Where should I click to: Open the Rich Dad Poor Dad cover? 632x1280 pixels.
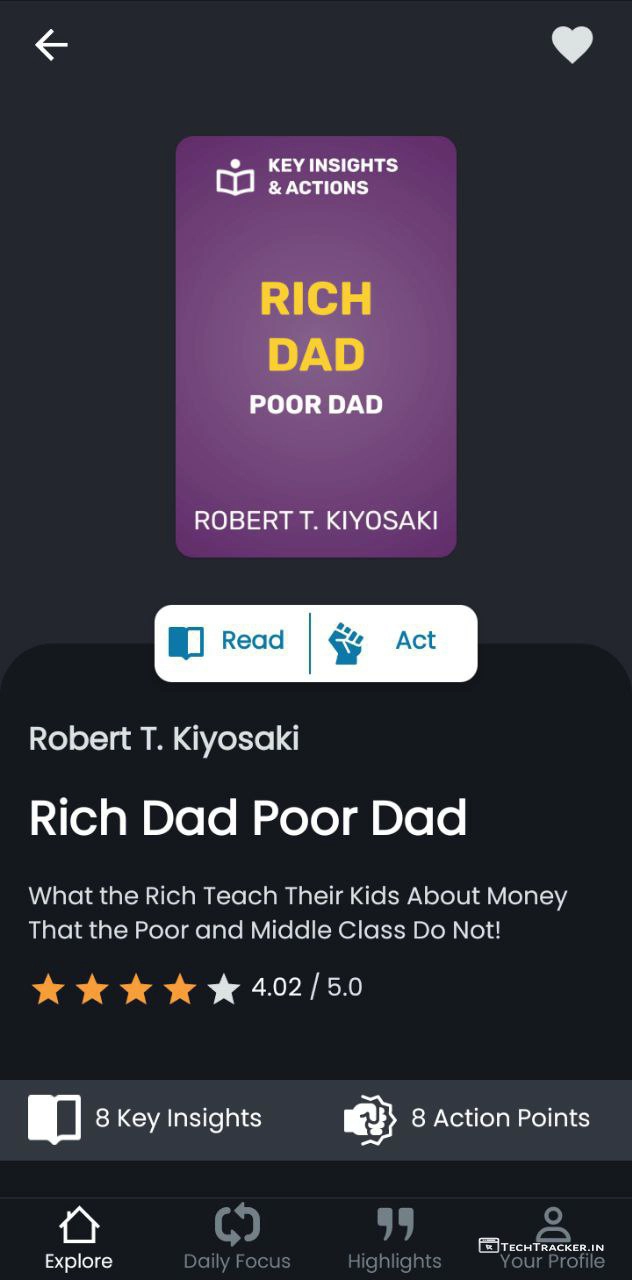(x=316, y=346)
